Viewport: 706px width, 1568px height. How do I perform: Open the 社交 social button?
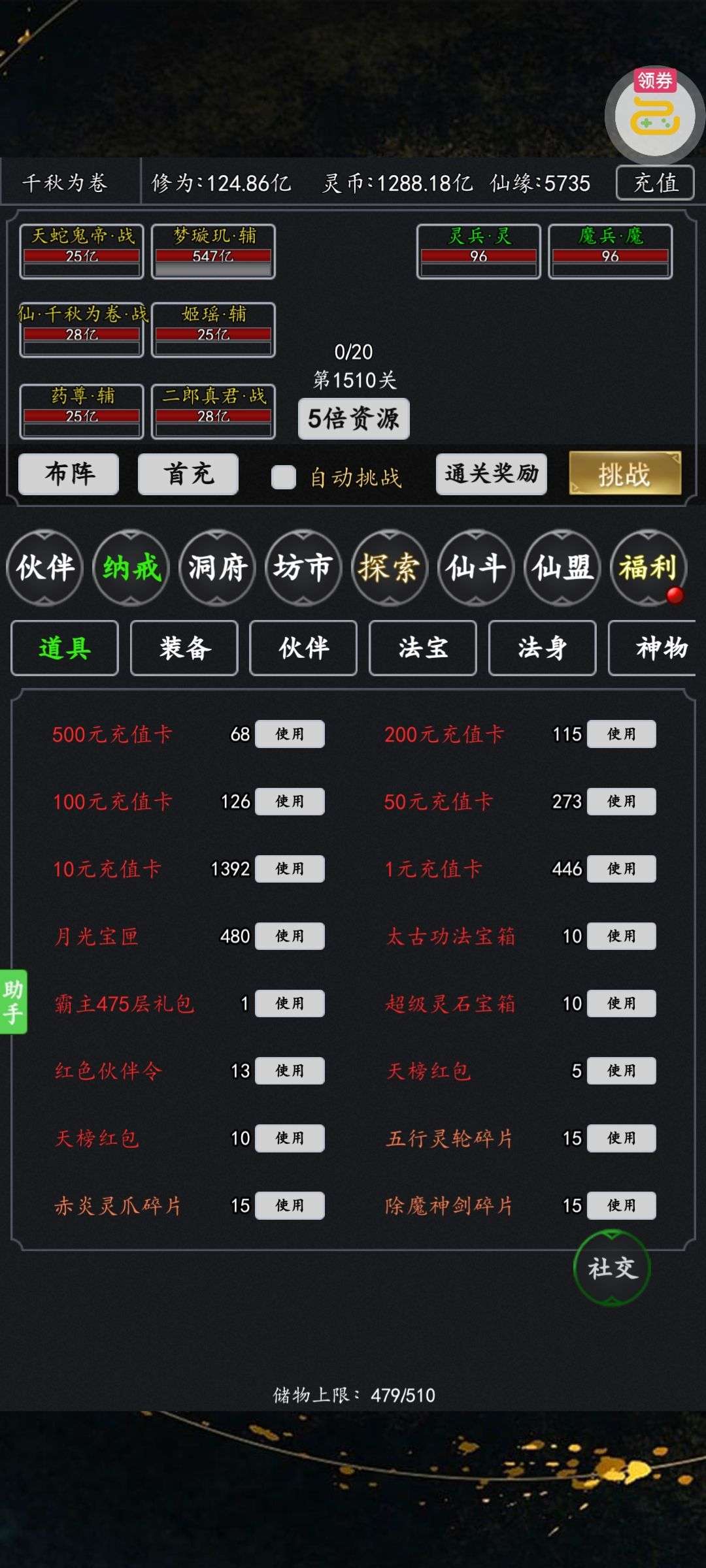[612, 1268]
